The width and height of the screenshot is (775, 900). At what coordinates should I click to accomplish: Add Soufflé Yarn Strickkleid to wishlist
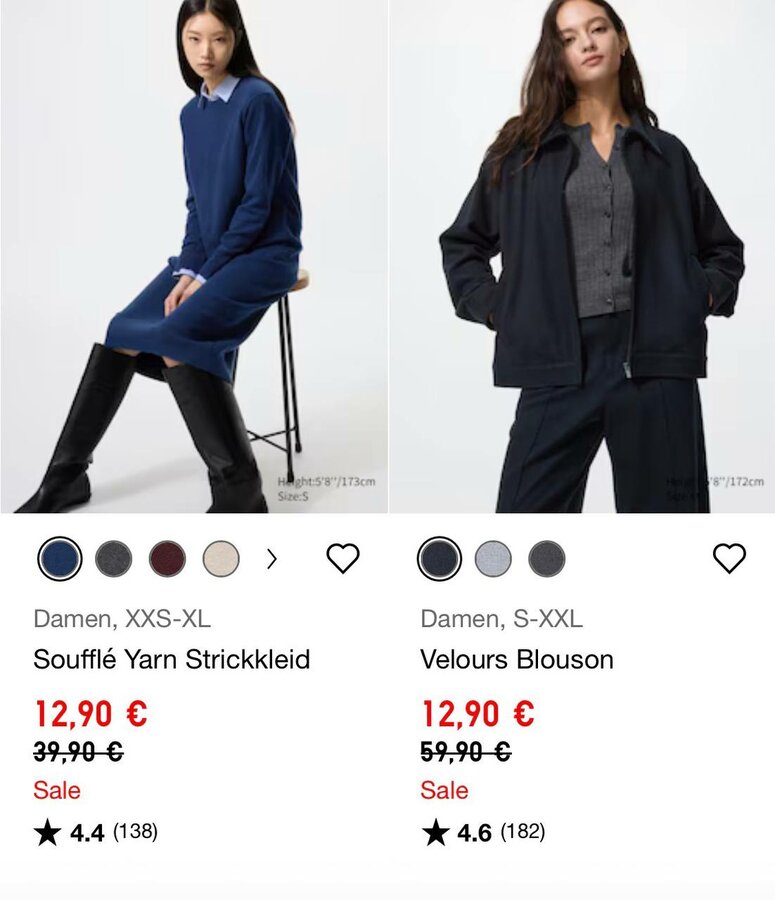point(343,558)
